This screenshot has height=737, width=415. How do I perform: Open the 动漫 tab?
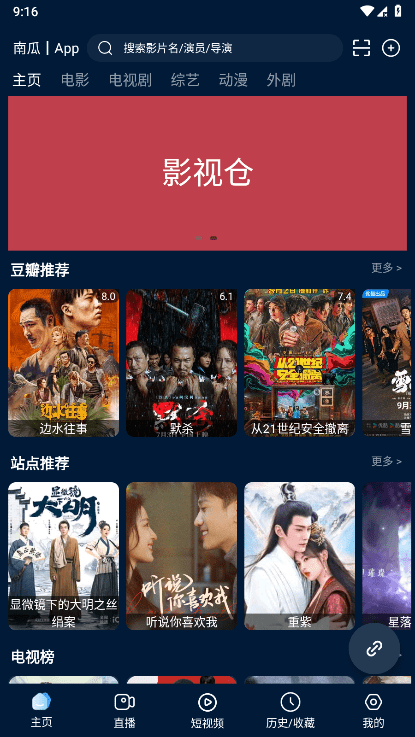233,80
